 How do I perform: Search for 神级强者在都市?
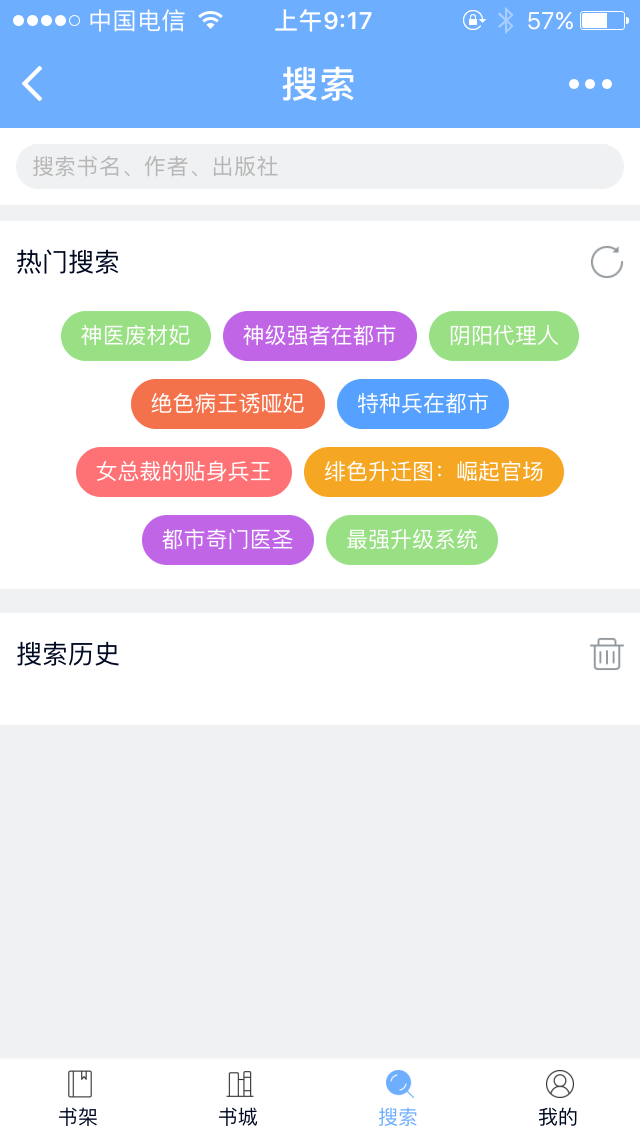coord(320,336)
